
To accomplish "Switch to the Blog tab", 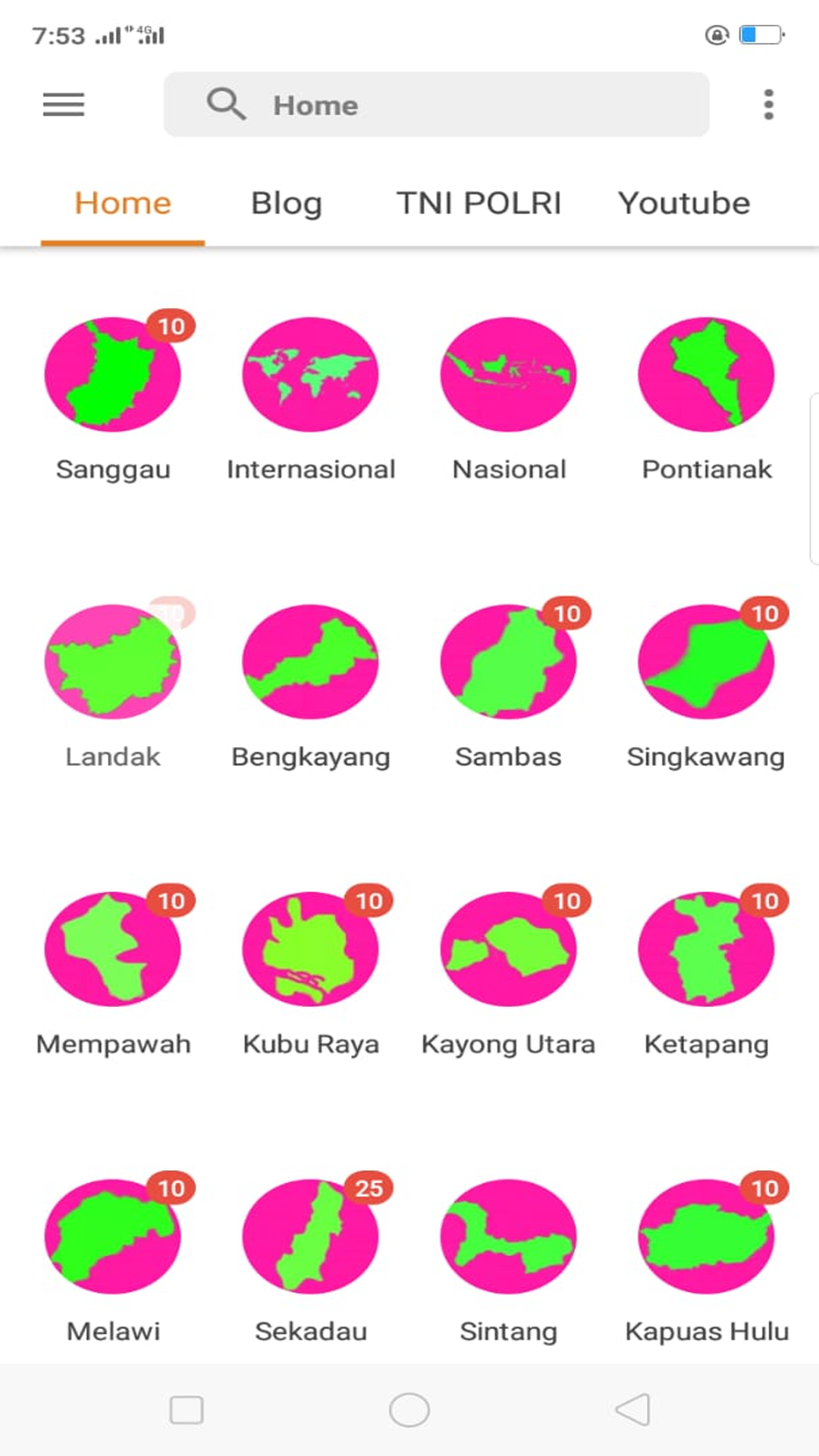I will click(x=287, y=203).
